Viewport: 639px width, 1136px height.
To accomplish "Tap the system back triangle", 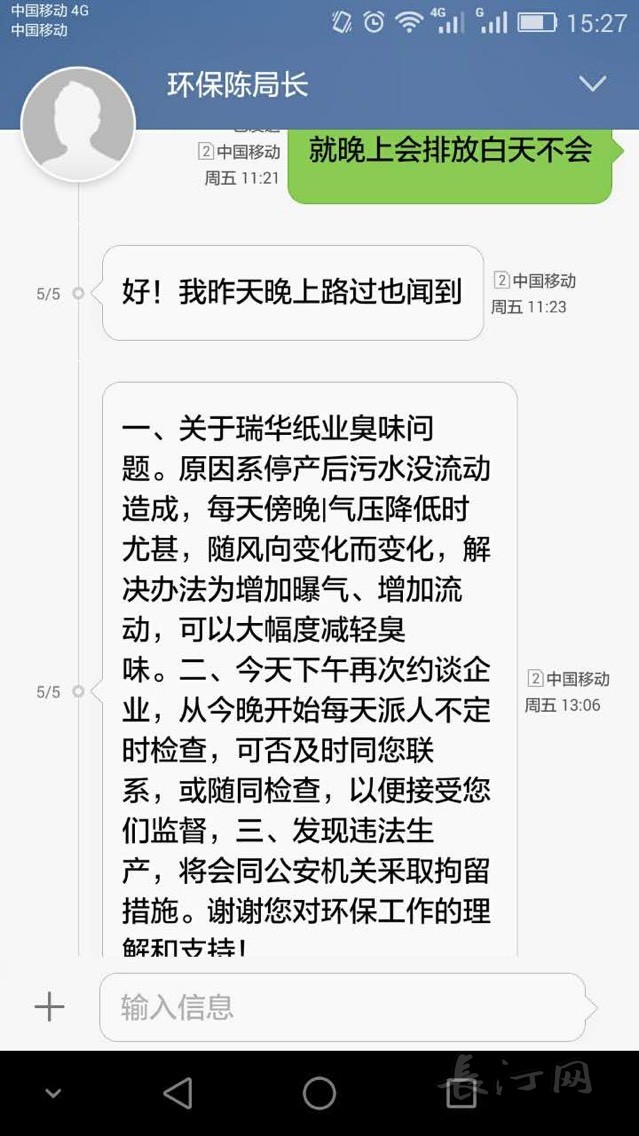I will tap(178, 1093).
